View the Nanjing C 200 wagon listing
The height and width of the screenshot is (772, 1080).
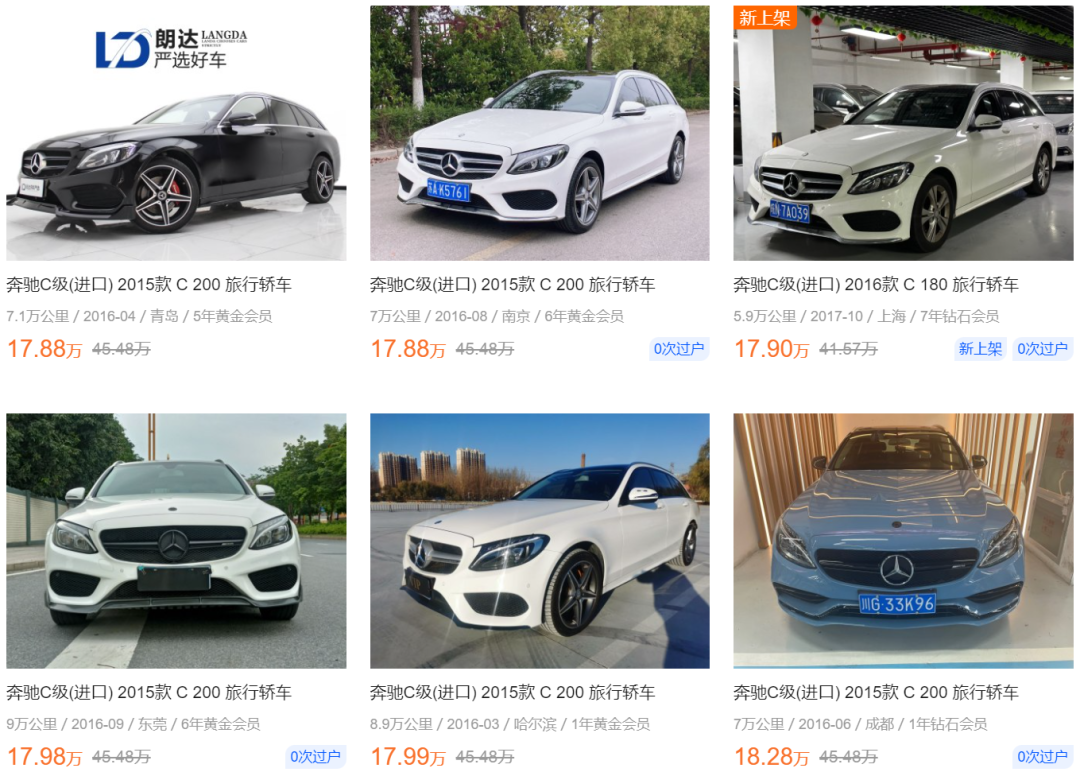512,285
